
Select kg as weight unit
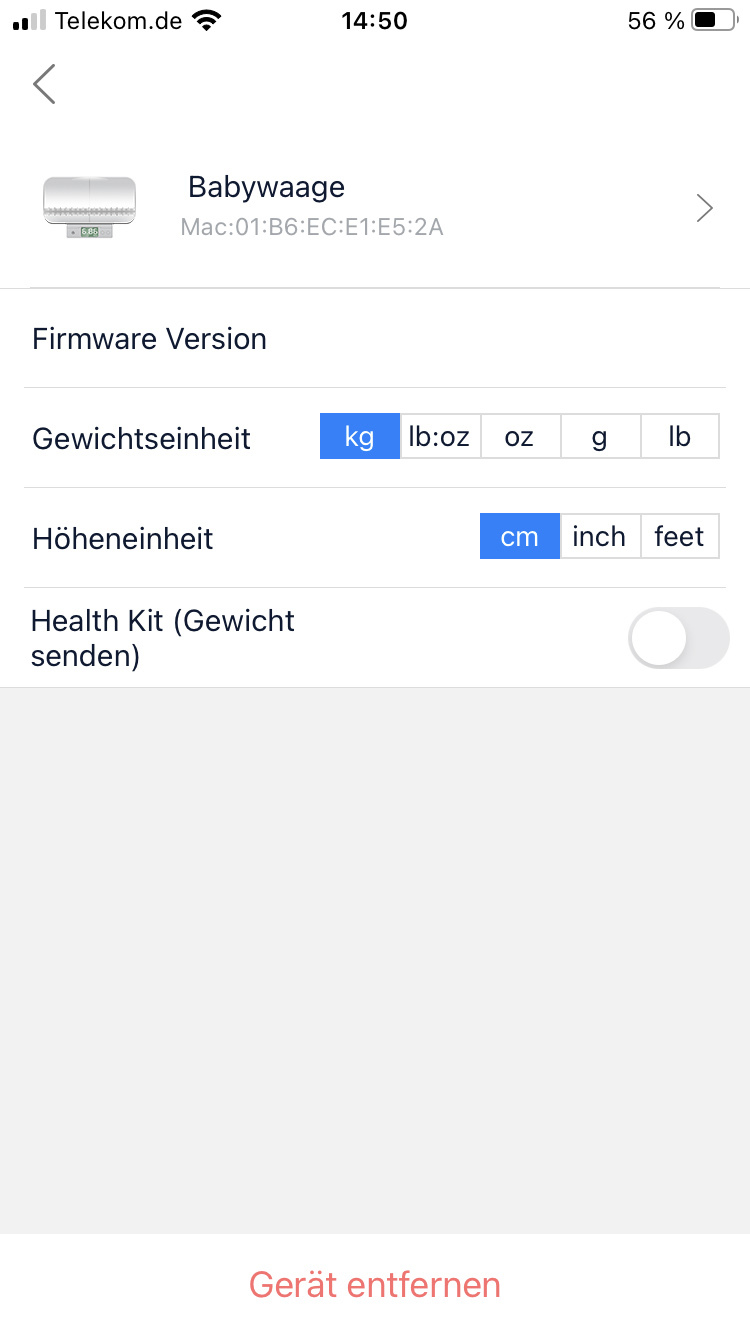pos(359,437)
